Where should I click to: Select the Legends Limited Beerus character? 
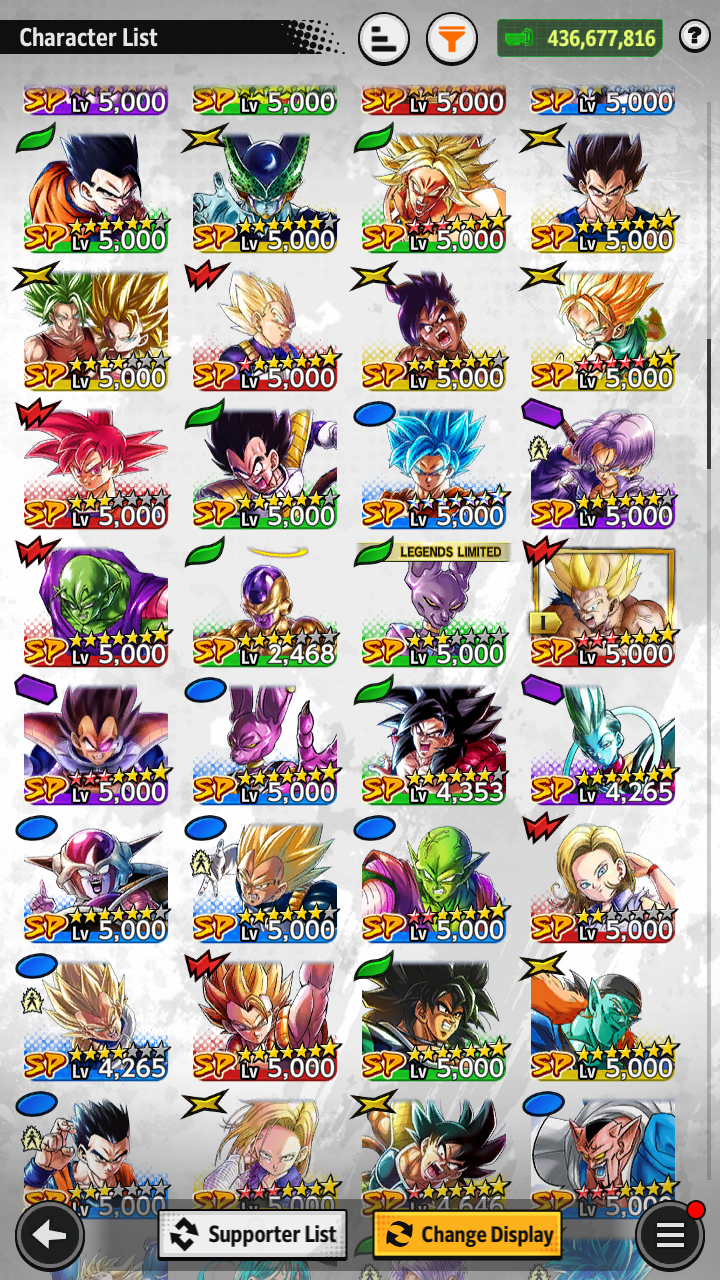pos(433,604)
